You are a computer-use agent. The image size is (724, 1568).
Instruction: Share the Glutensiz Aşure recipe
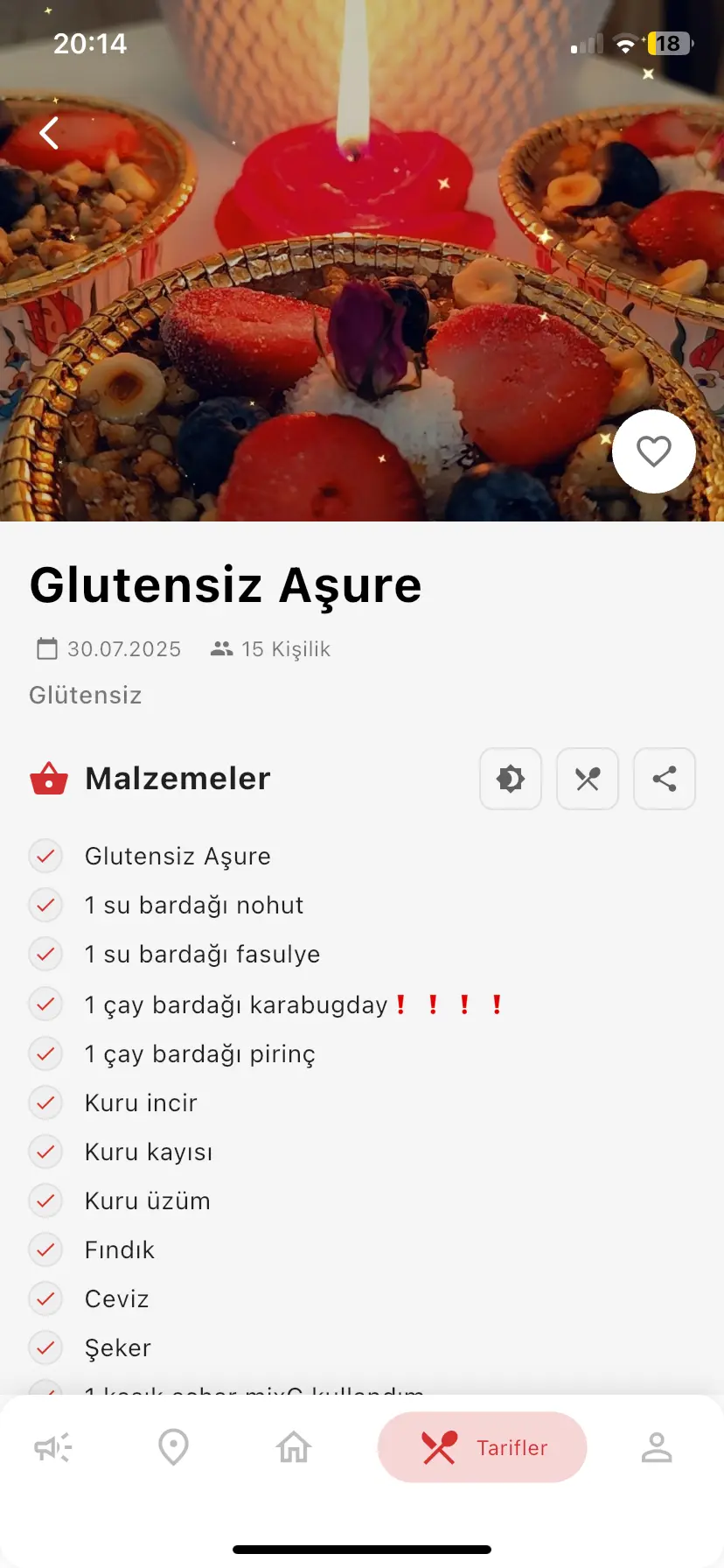(665, 779)
